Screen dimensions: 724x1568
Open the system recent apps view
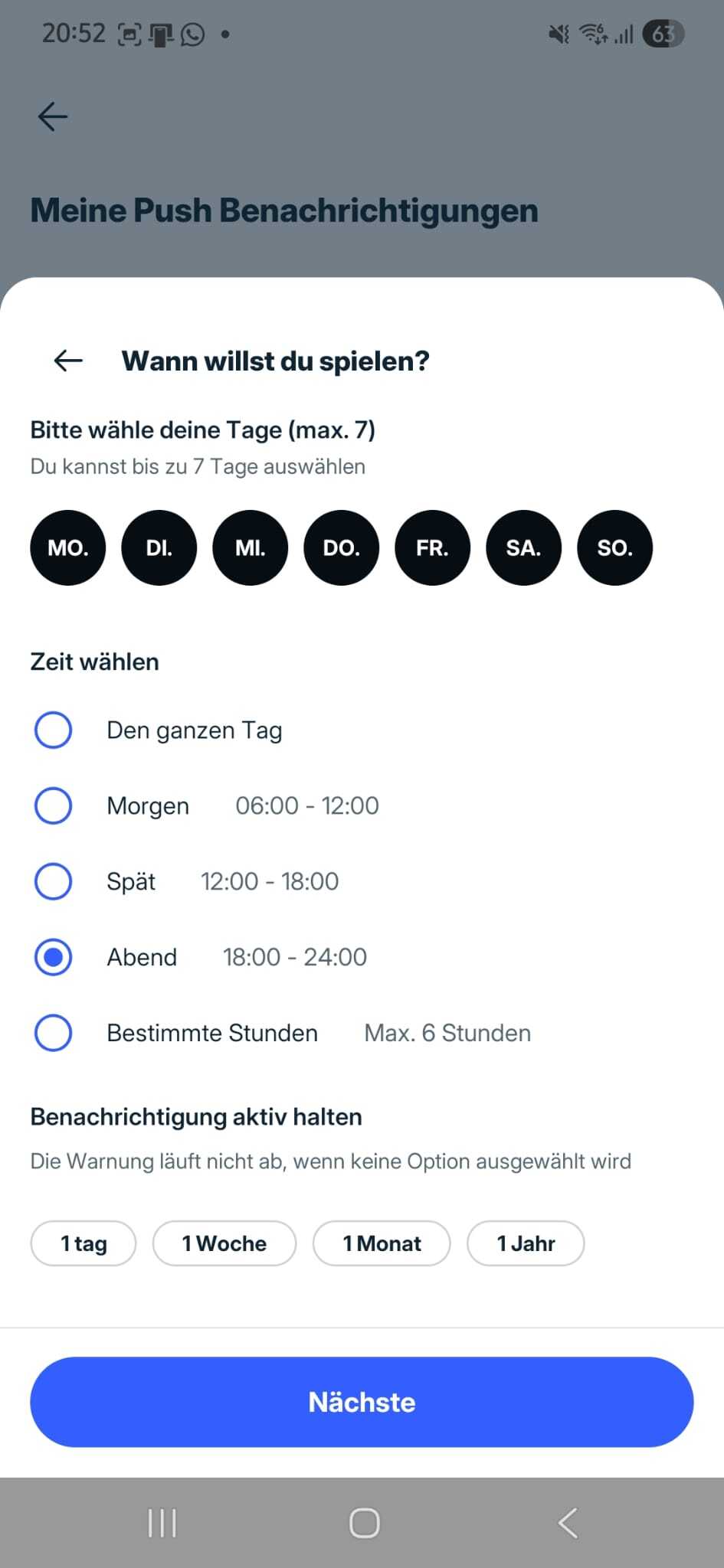click(x=162, y=1523)
